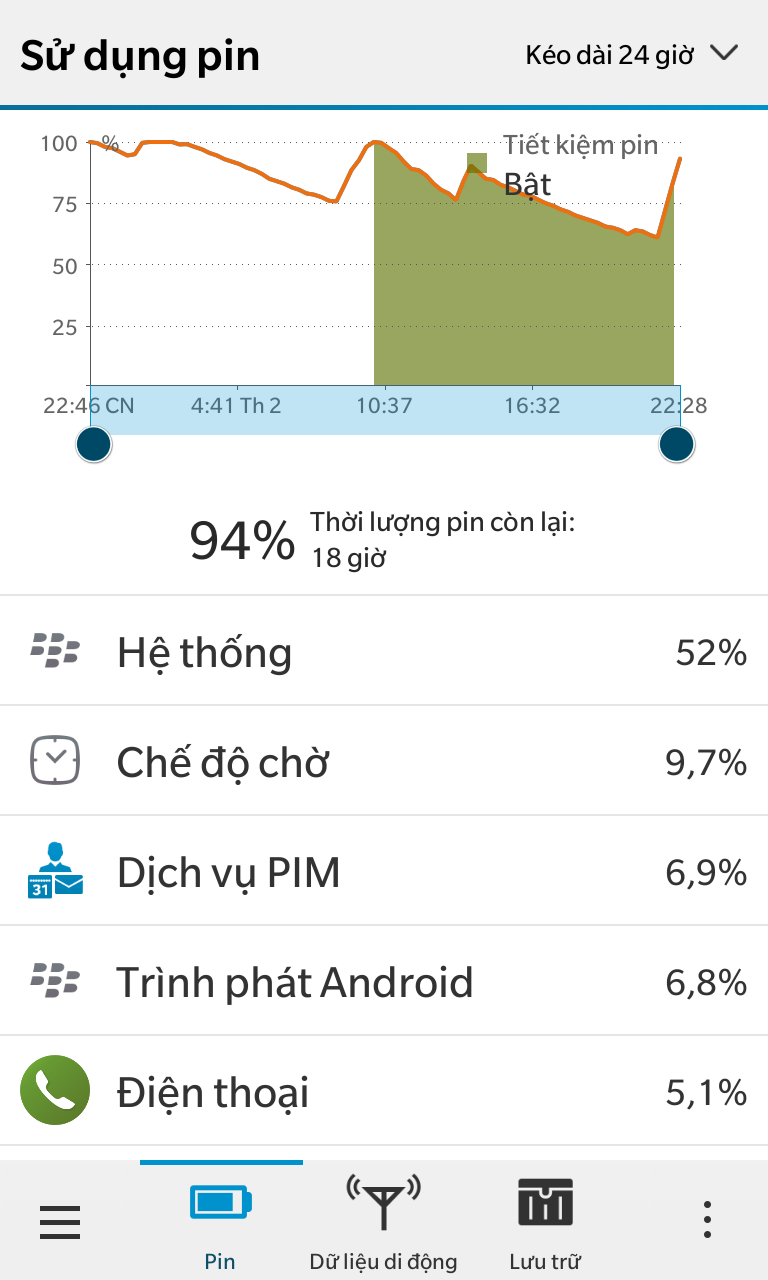Expand the Kéo dài 24 giờ dropdown
This screenshot has width=768, height=1280.
point(632,54)
